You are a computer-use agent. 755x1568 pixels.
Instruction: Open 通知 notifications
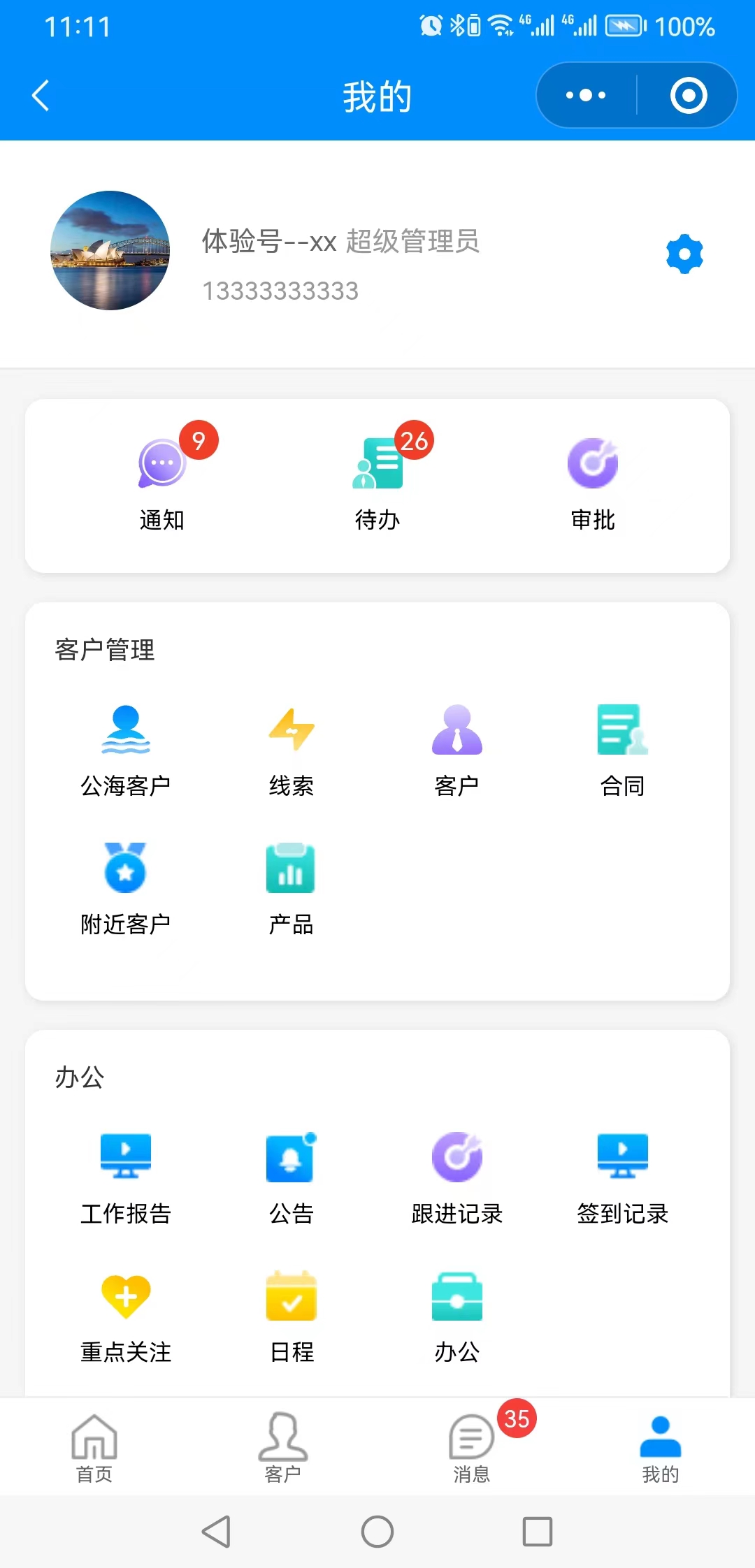point(162,477)
